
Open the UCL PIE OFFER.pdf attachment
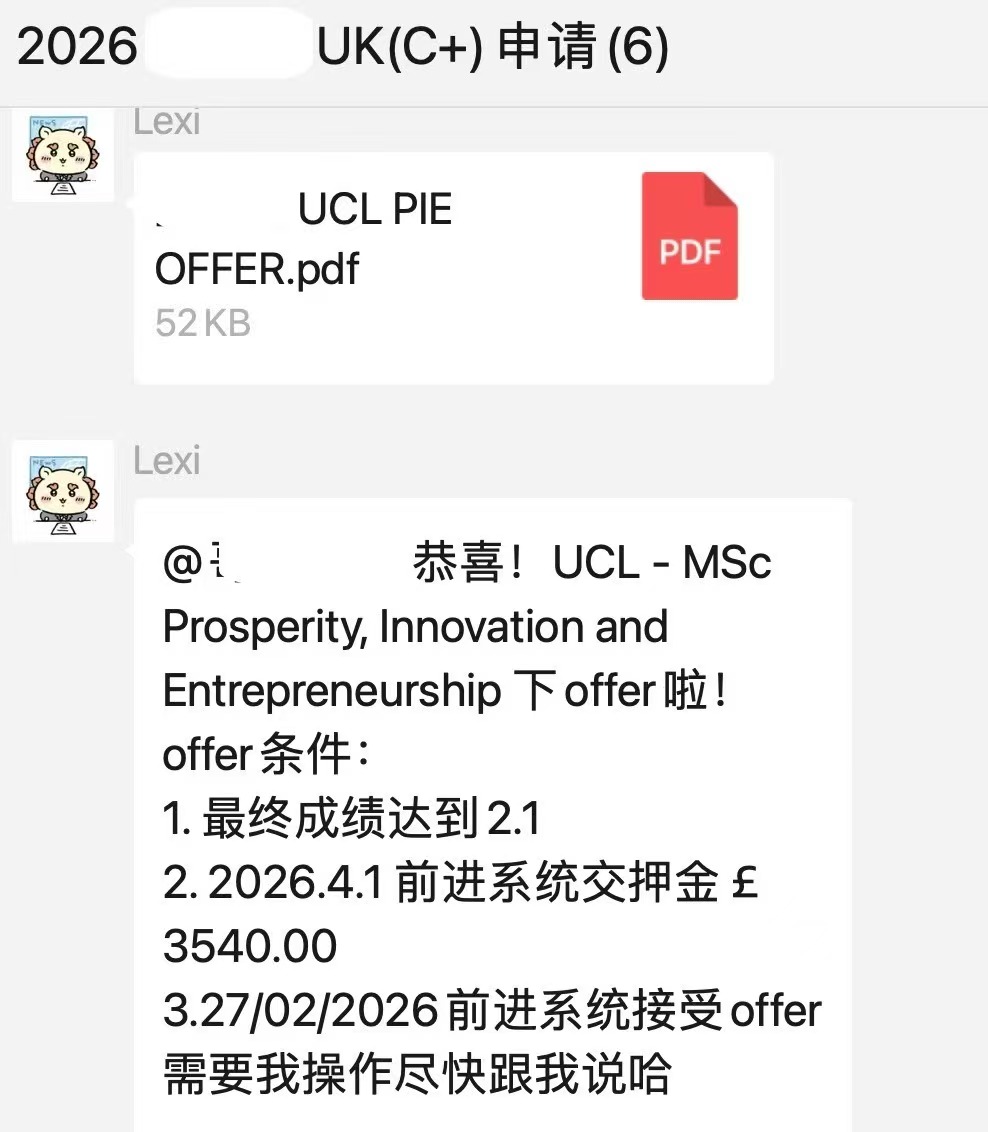(x=453, y=266)
